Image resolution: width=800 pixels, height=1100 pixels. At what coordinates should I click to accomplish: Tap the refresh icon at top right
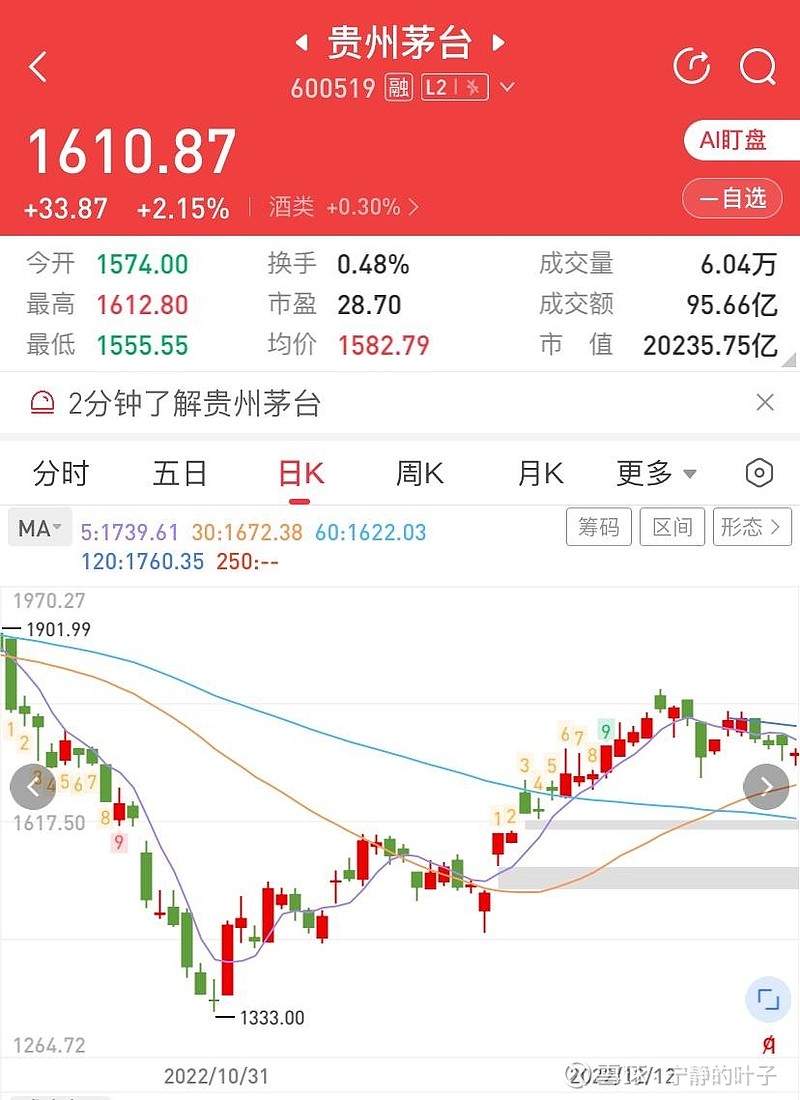tap(690, 67)
